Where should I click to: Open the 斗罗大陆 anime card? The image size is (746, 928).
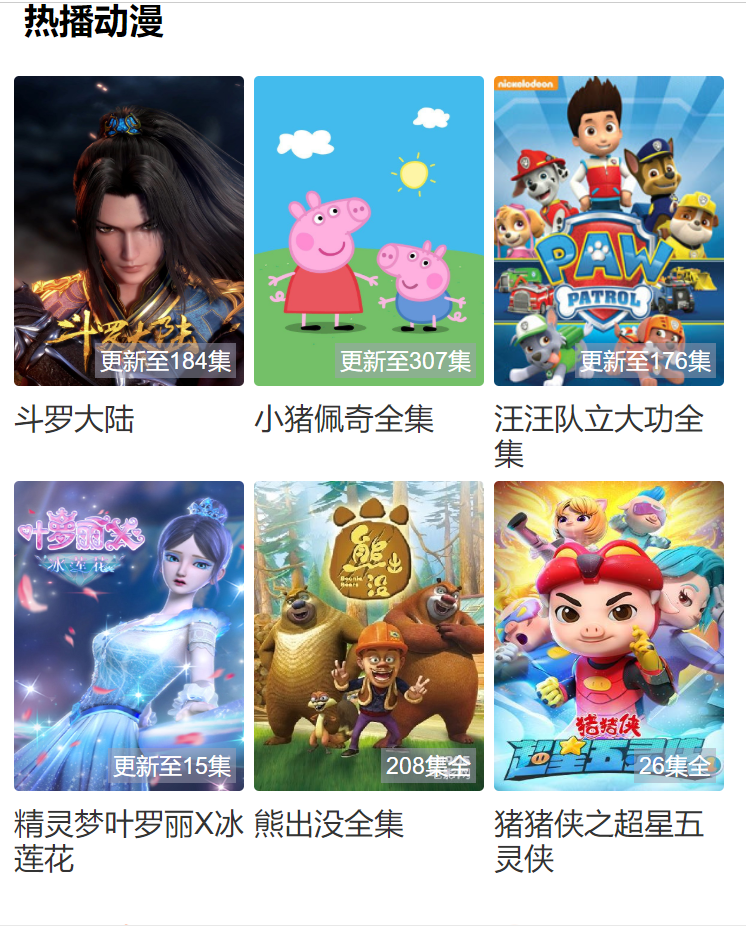tap(129, 231)
